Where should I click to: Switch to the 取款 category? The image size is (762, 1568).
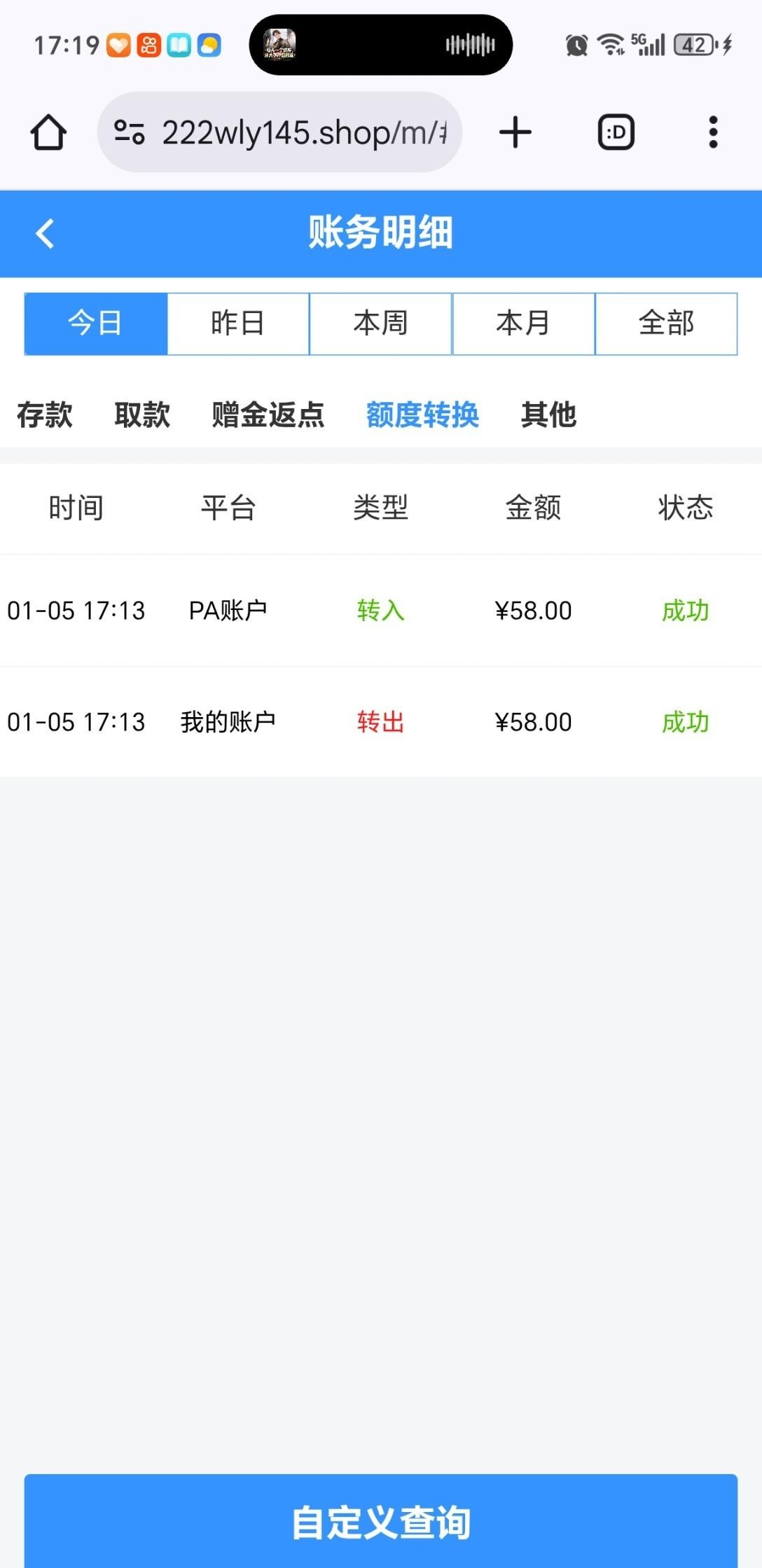(x=142, y=415)
